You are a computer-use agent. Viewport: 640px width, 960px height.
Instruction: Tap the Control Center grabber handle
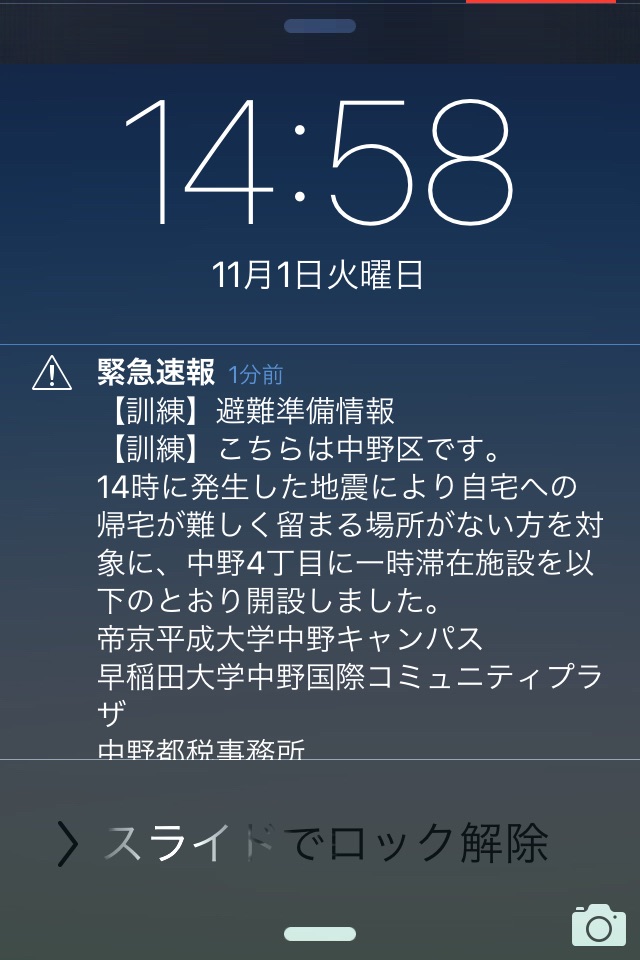[320, 934]
